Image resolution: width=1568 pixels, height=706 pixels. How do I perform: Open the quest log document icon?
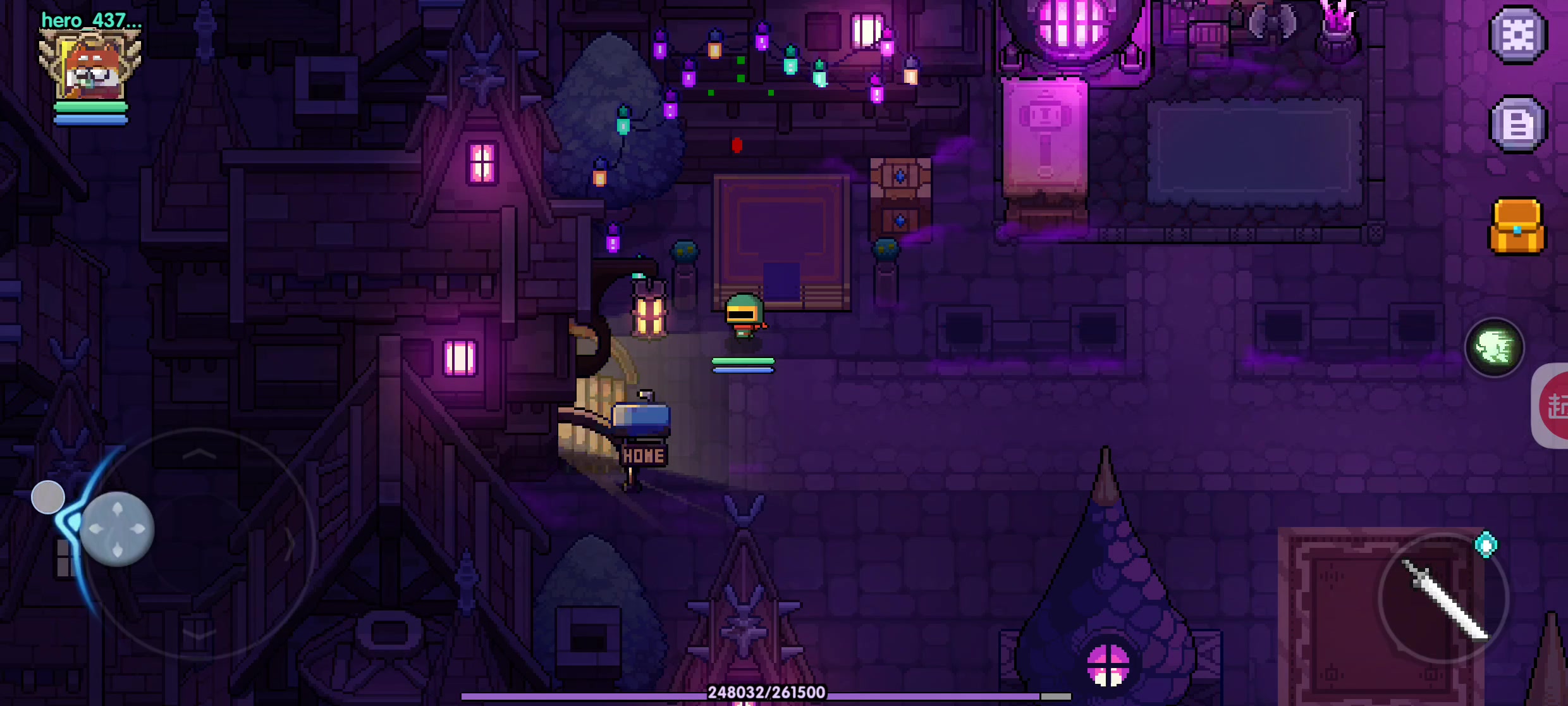coord(1518,125)
